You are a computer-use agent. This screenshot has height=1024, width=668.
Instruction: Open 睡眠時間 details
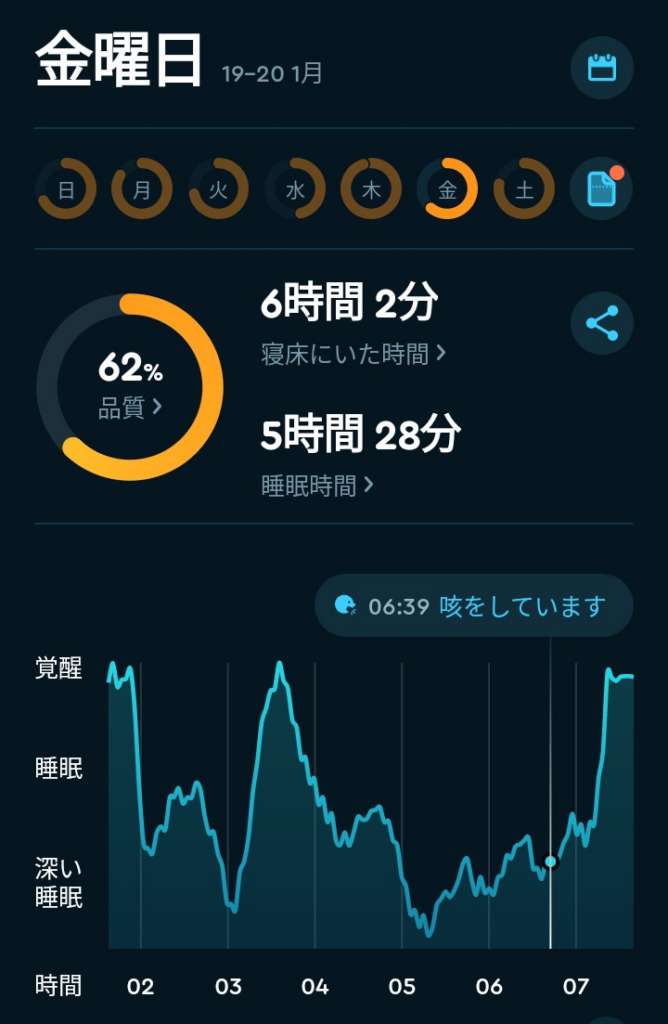(316, 486)
